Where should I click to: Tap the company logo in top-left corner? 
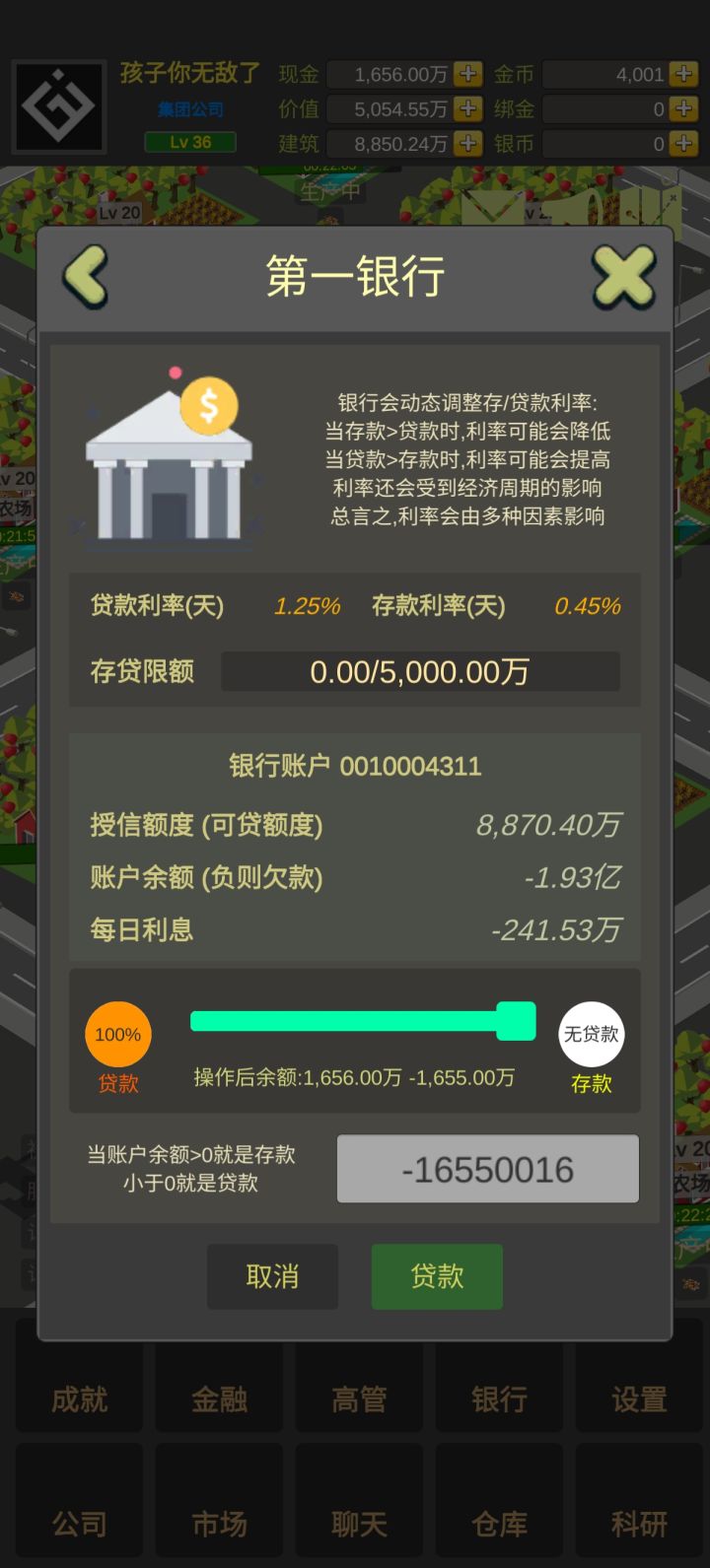(x=59, y=105)
